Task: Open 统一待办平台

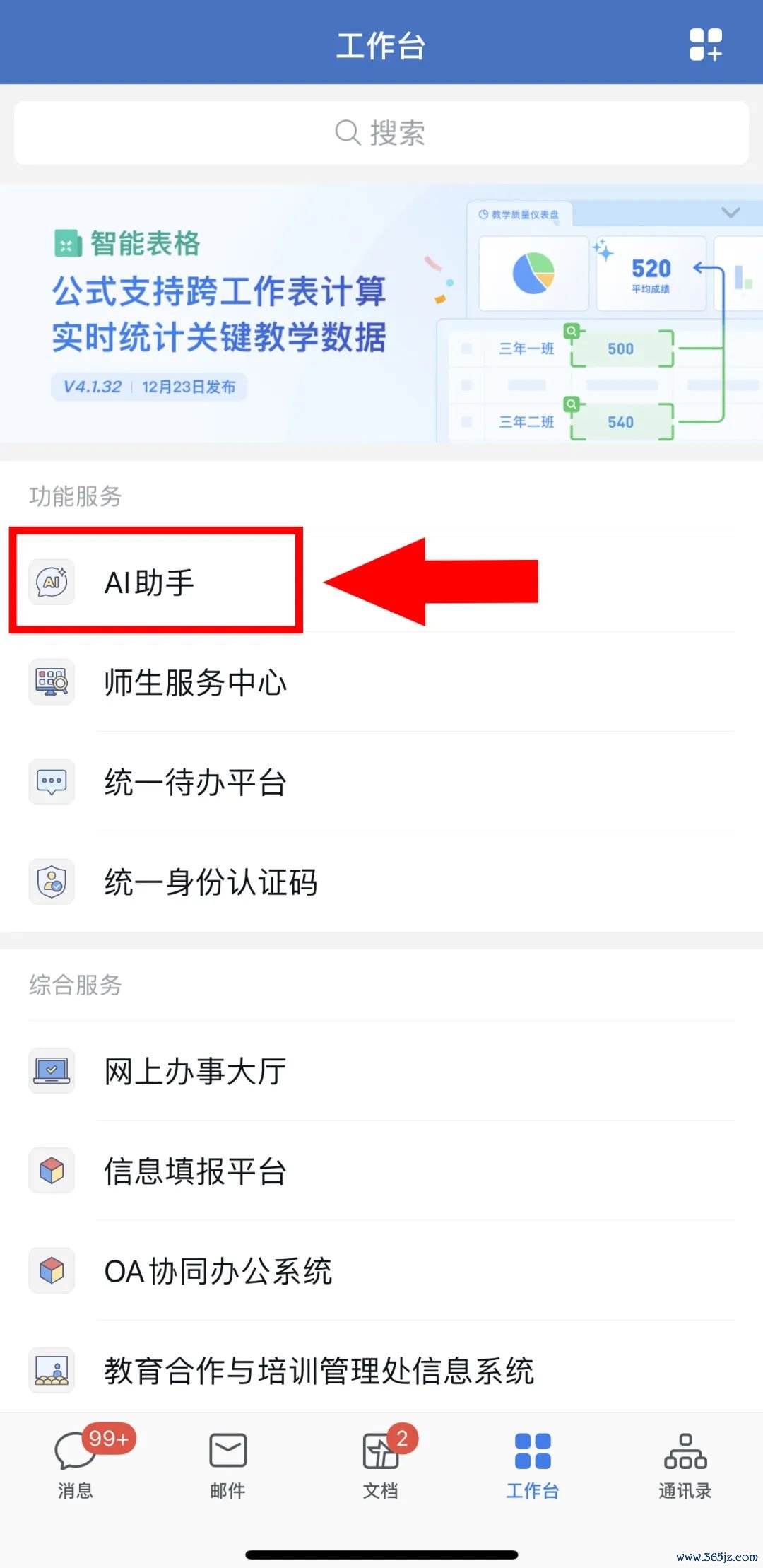Action: pyautogui.click(x=195, y=782)
